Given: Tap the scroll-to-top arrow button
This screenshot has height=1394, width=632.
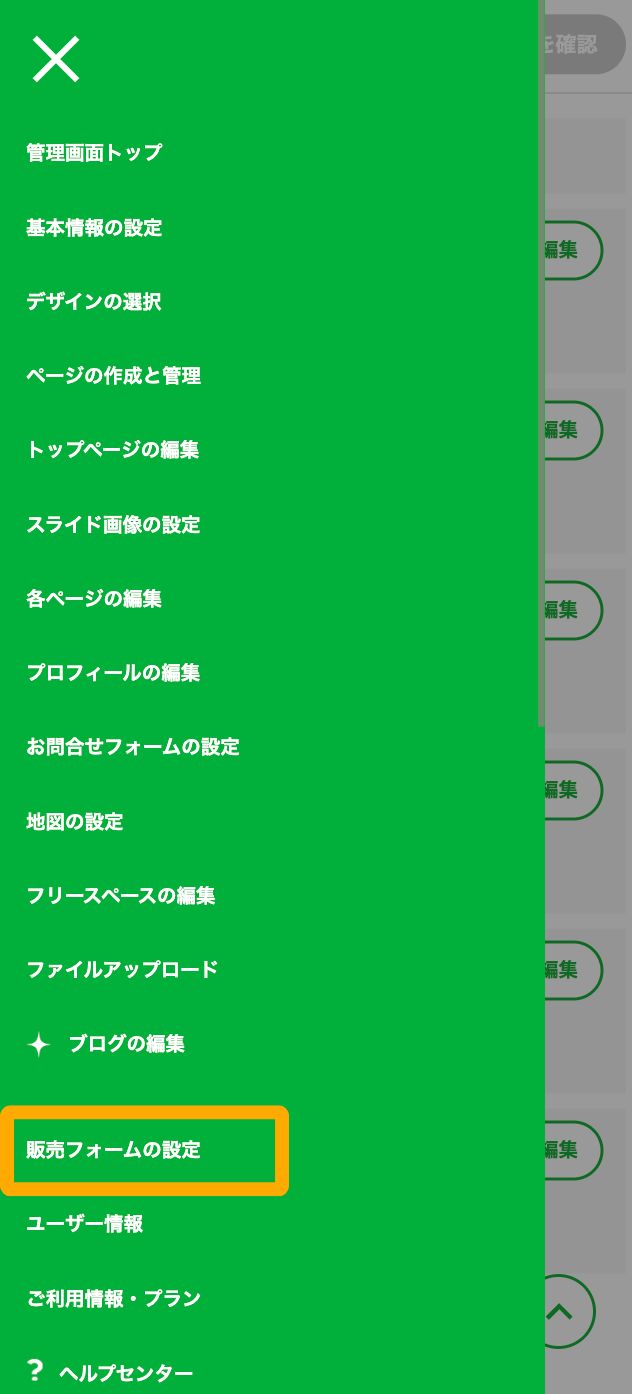Looking at the screenshot, I should click(x=559, y=1311).
